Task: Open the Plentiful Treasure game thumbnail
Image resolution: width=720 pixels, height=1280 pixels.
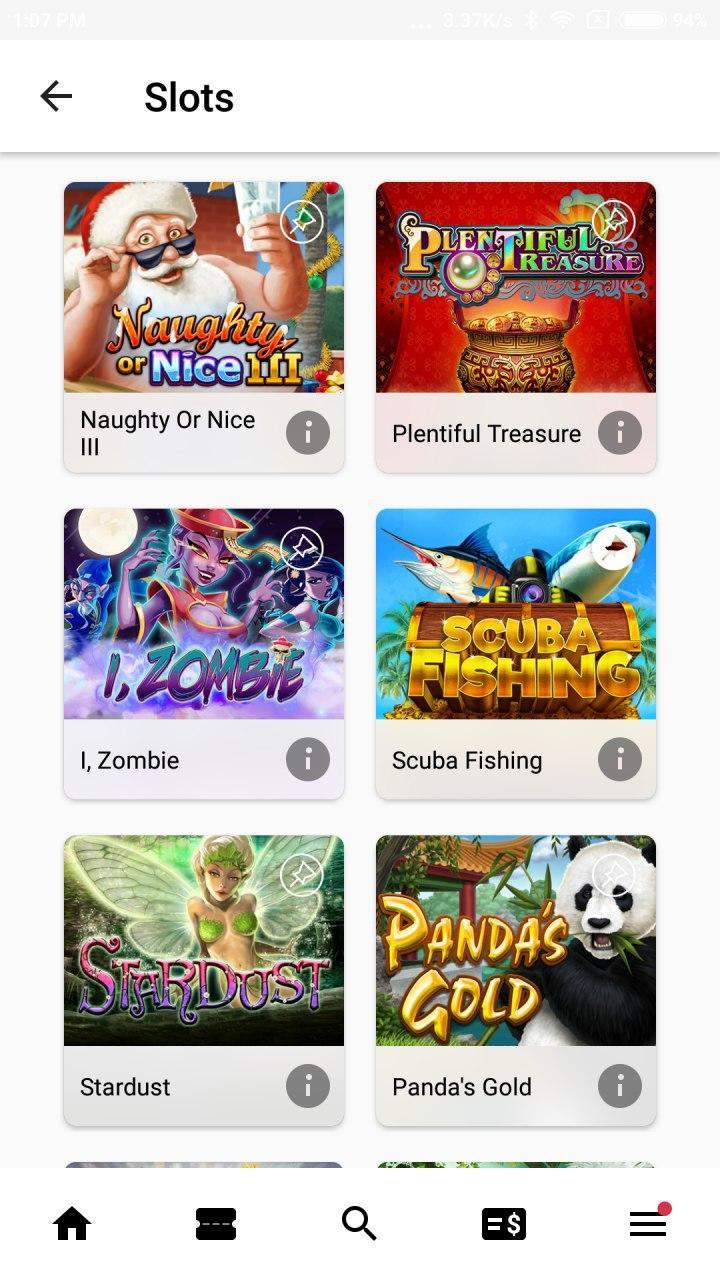Action: coord(516,288)
